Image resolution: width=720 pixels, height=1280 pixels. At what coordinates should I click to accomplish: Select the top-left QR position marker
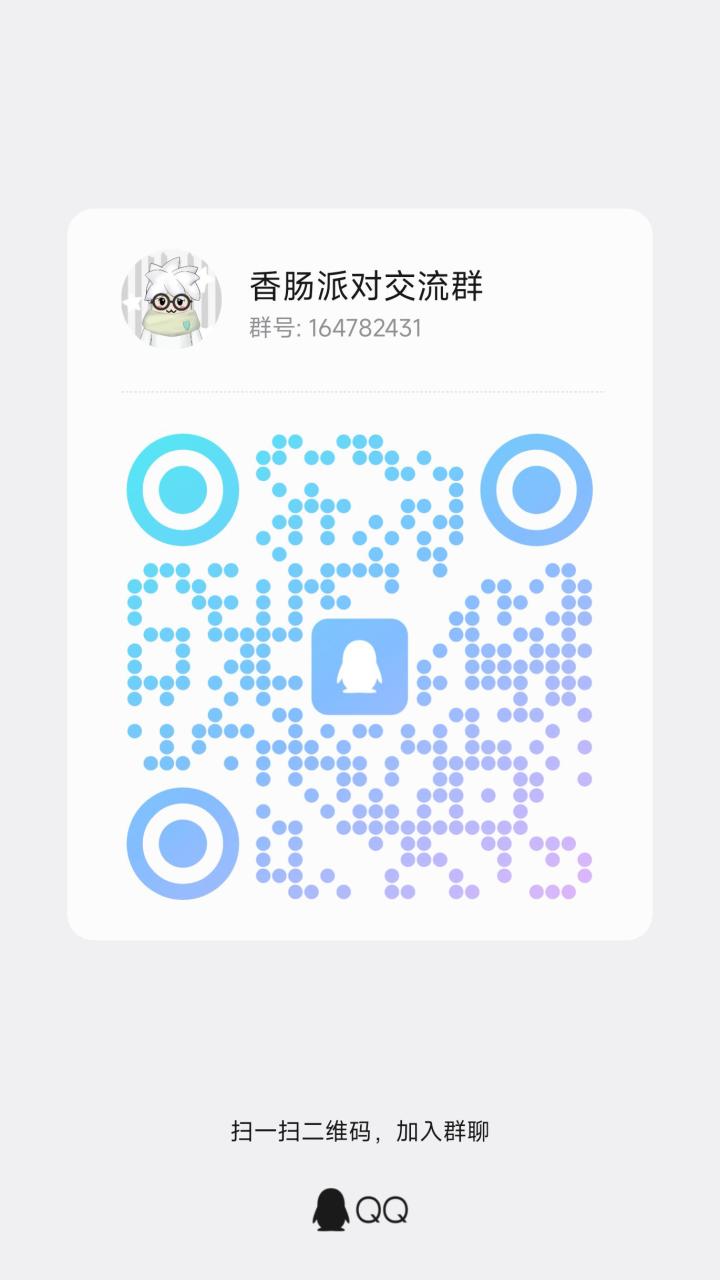[182, 488]
